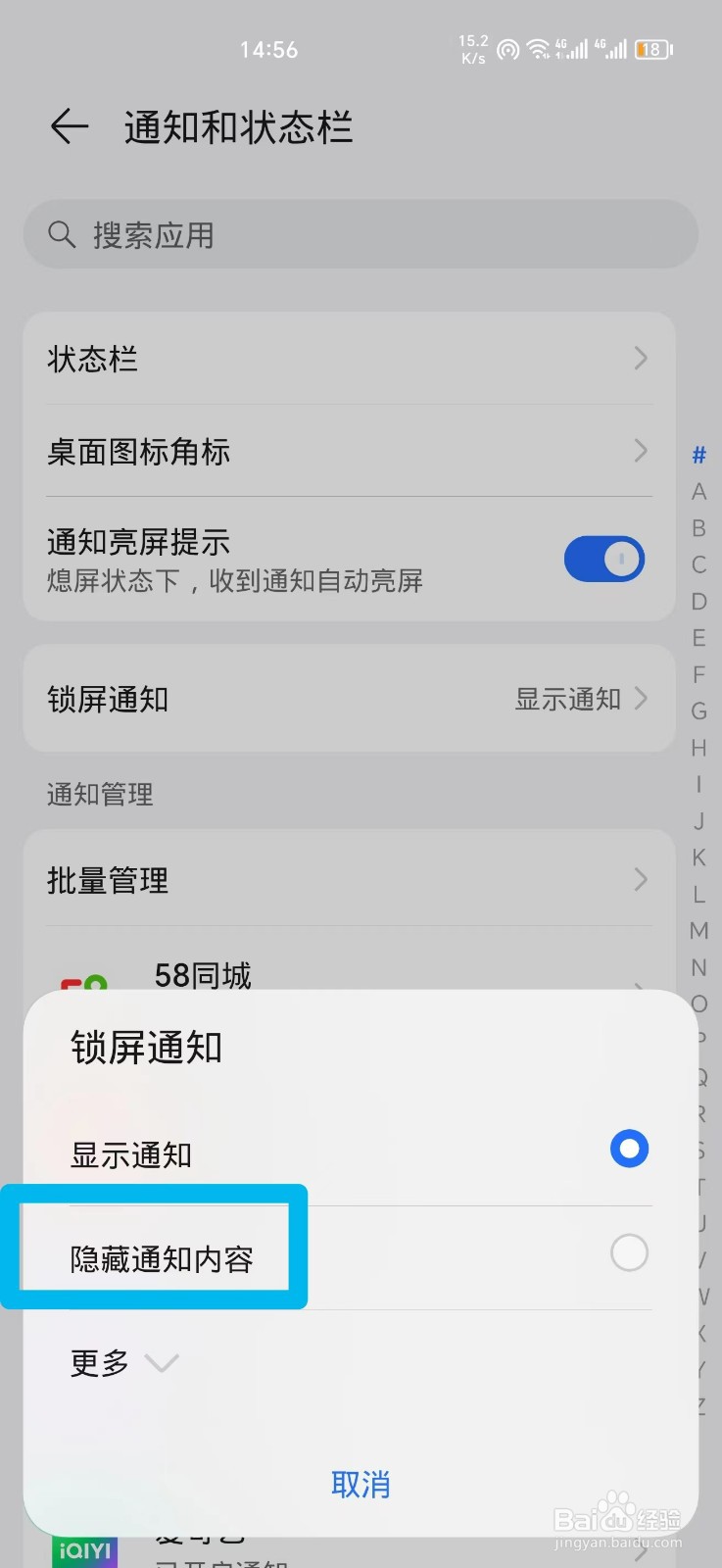Click the search magnifier icon

click(61, 234)
